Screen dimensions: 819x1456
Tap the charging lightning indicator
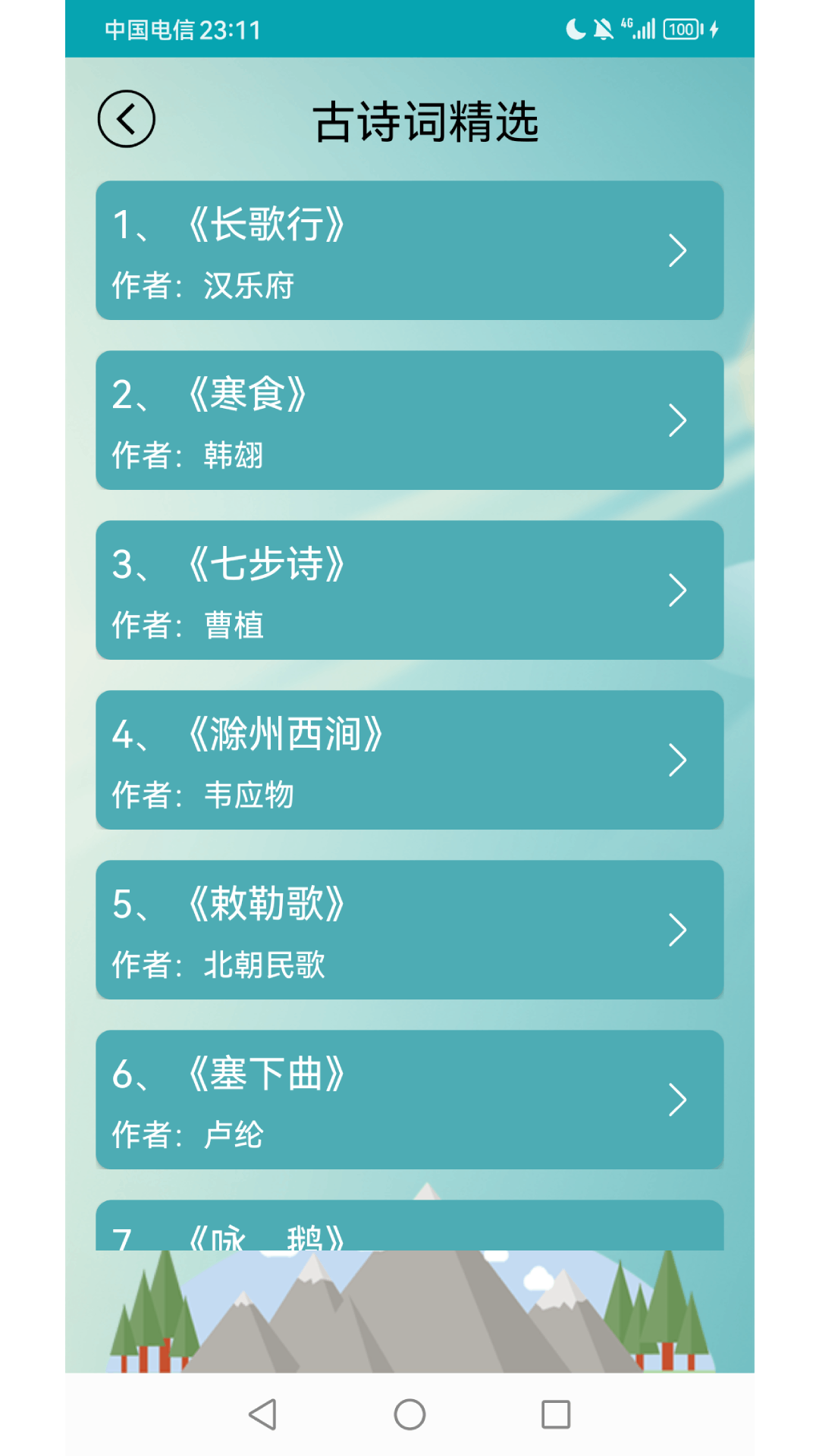tap(714, 28)
